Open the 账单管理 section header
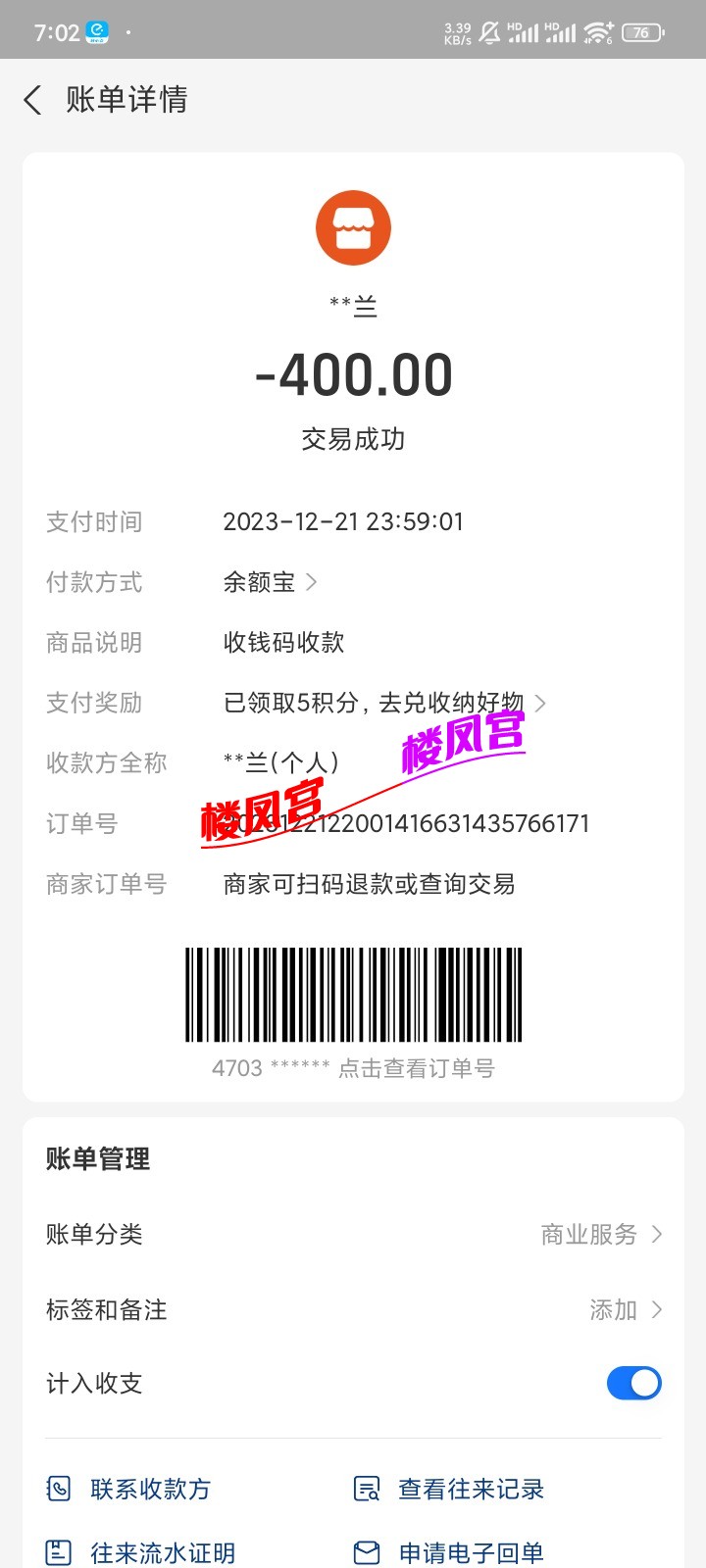This screenshot has width=706, height=1568. 95,1159
